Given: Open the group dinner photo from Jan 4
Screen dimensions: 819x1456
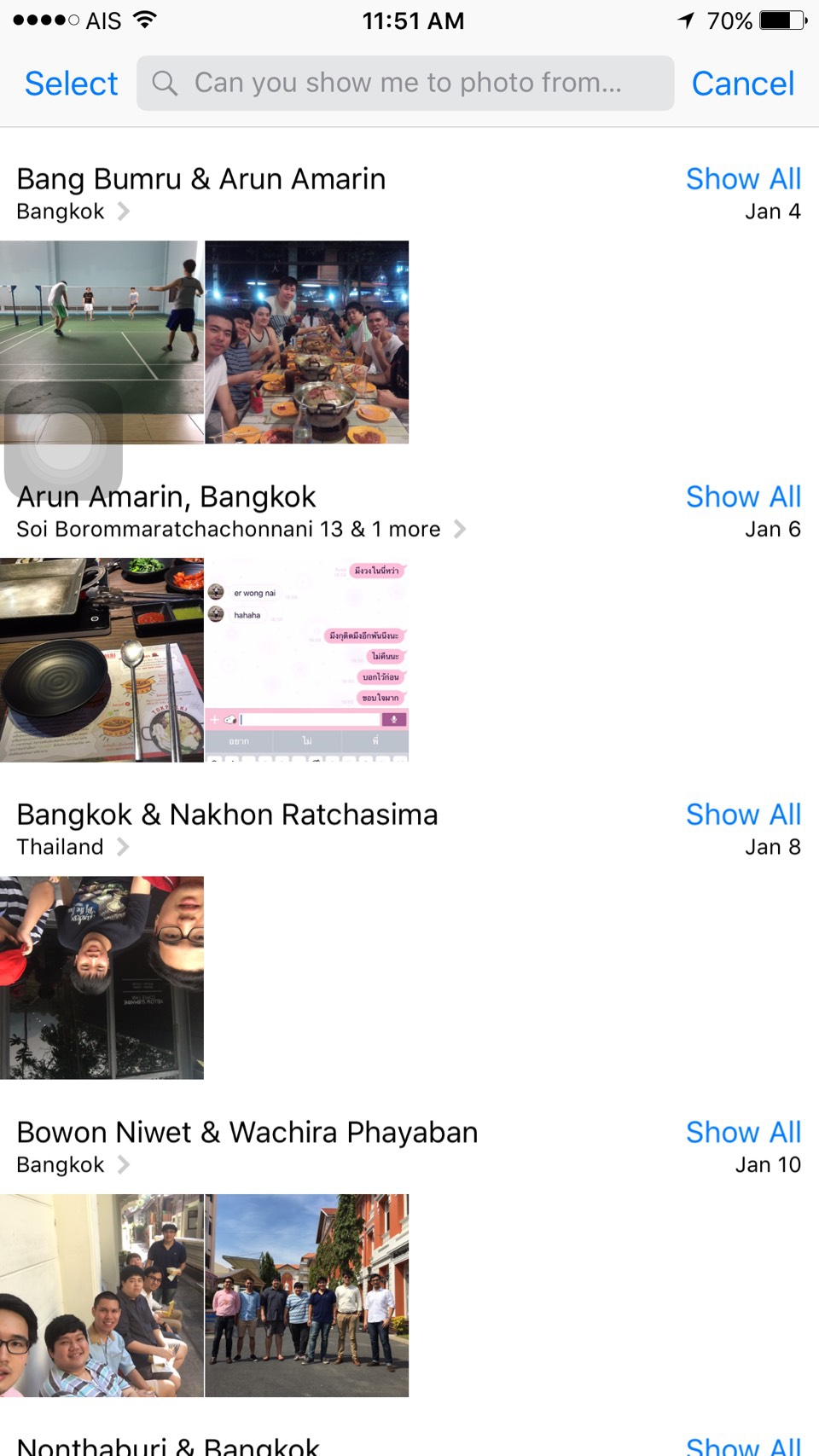Looking at the screenshot, I should click(x=306, y=342).
